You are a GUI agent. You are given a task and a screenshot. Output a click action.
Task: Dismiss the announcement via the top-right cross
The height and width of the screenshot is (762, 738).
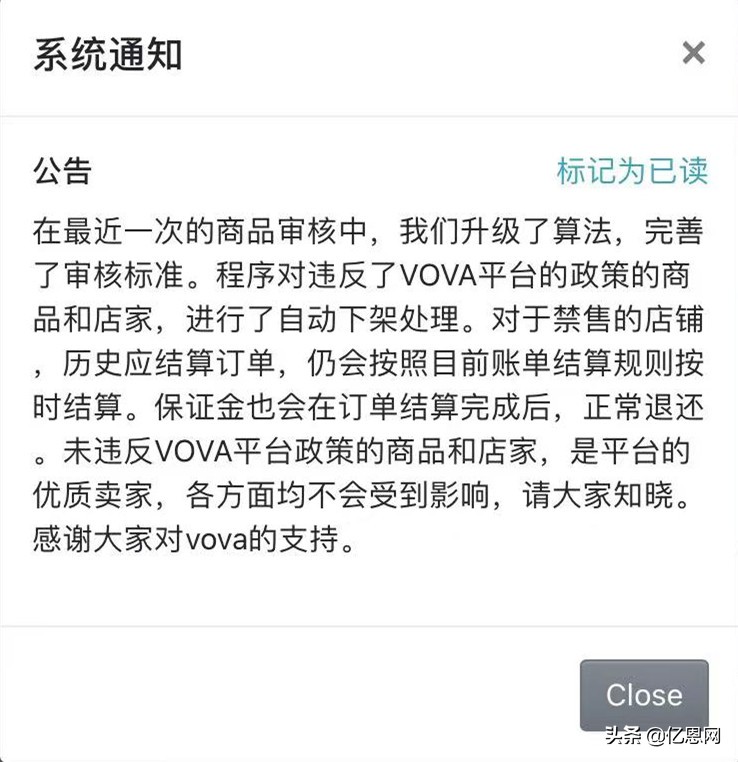pos(694,52)
